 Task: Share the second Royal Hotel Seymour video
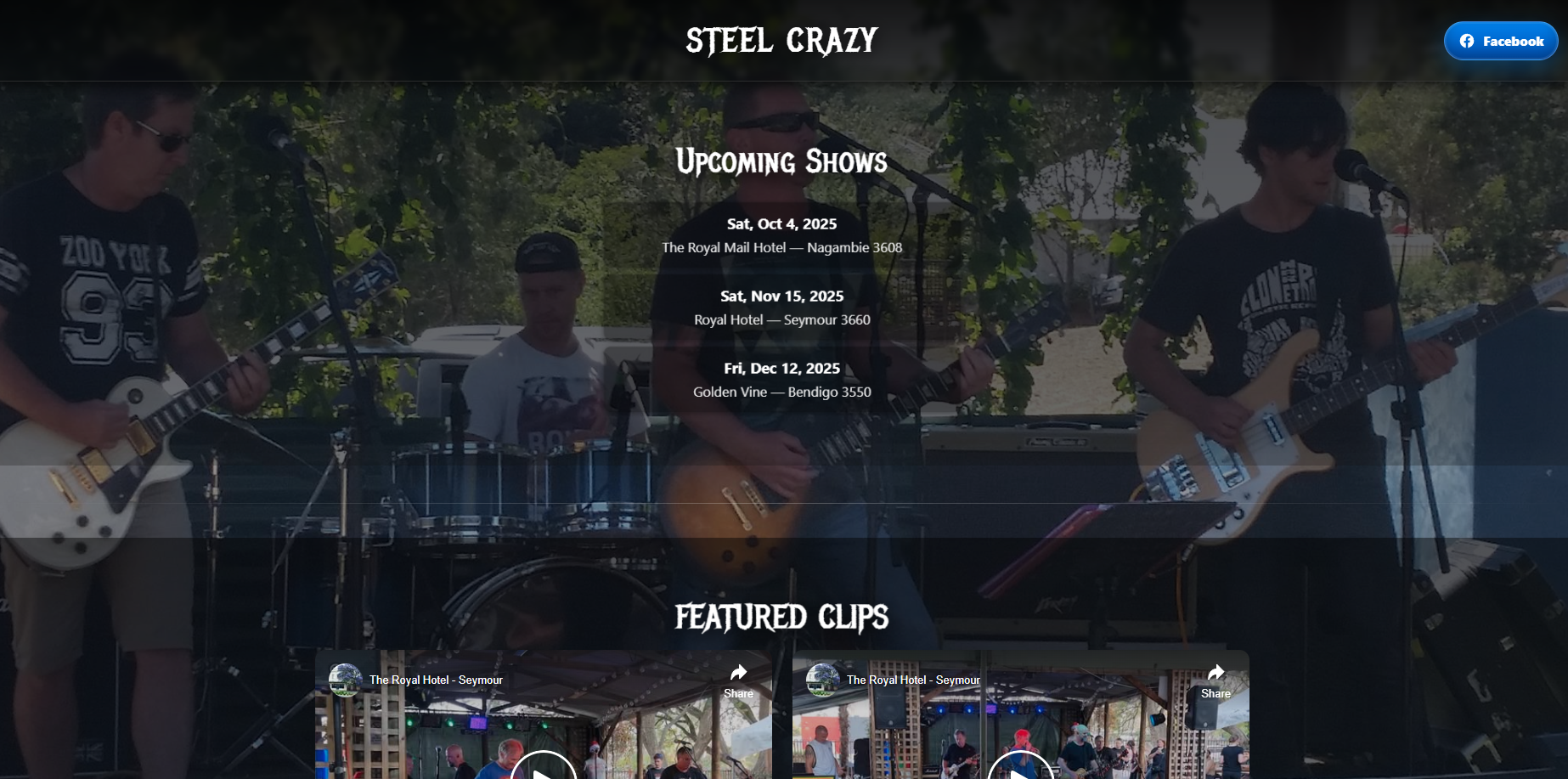pos(1215,680)
